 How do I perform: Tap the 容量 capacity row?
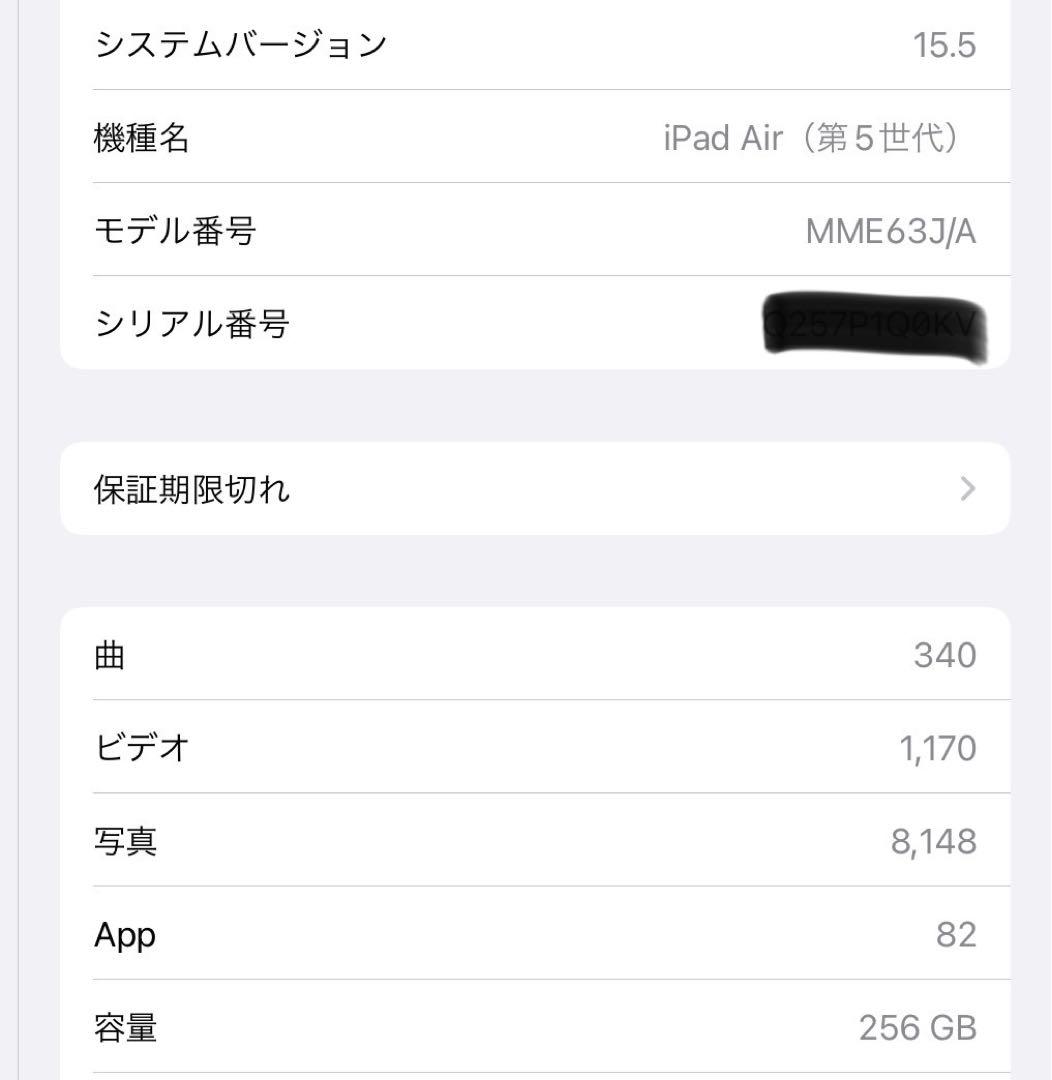click(400, 1027)
